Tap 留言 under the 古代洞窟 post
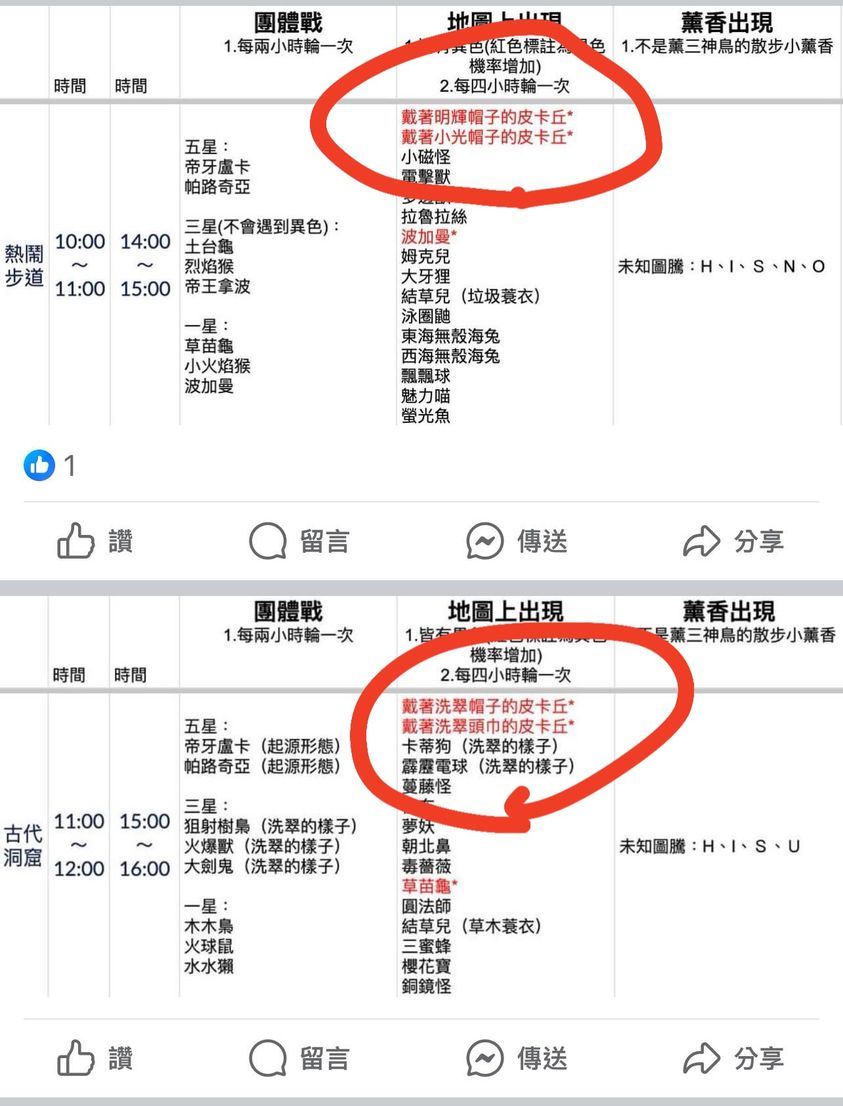The width and height of the screenshot is (843, 1106). click(x=299, y=1058)
